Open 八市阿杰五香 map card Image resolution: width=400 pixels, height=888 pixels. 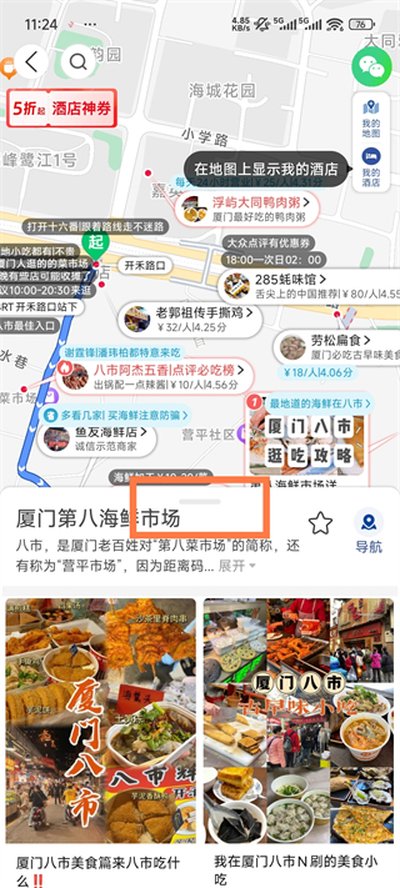pyautogui.click(x=154, y=377)
